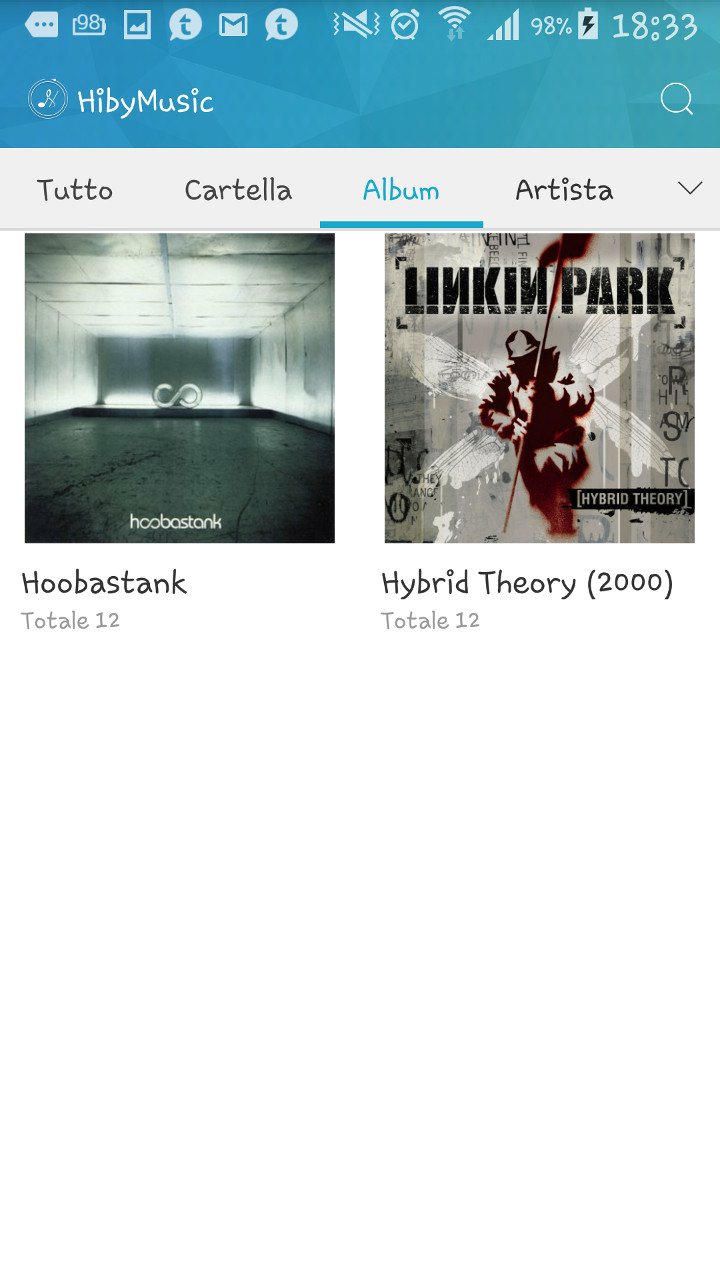Select the Album tab
Screen dimensions: 720x1280
[x=401, y=190]
